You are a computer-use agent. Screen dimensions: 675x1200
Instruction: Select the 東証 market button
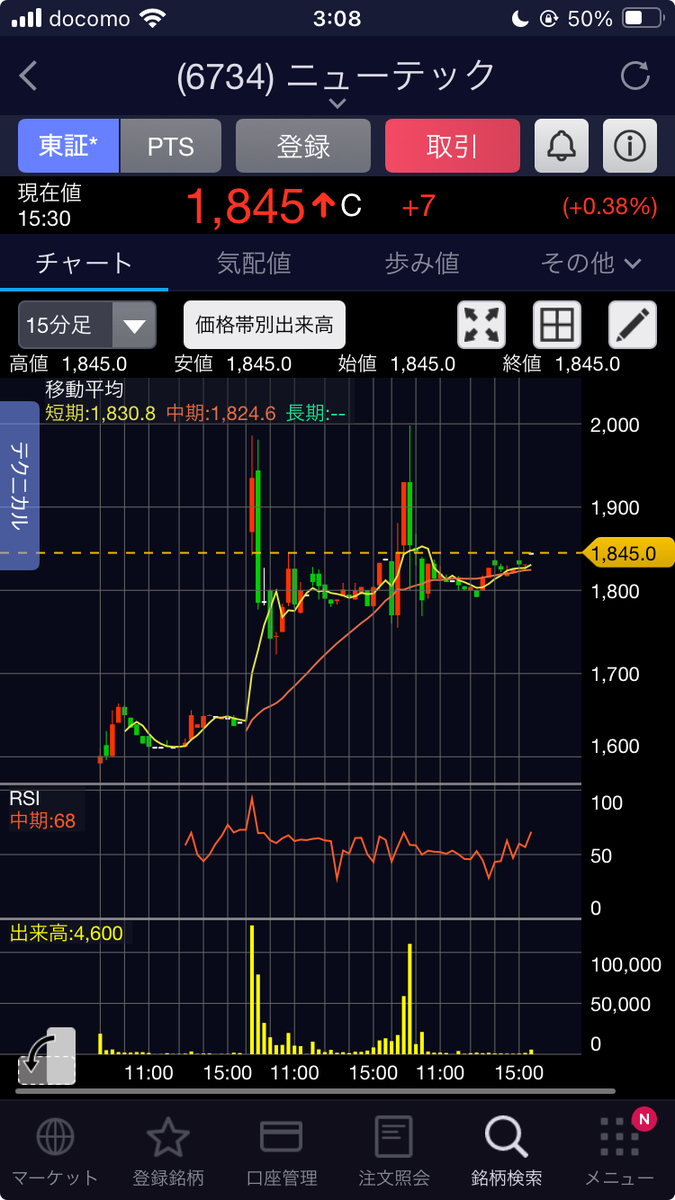[69, 147]
